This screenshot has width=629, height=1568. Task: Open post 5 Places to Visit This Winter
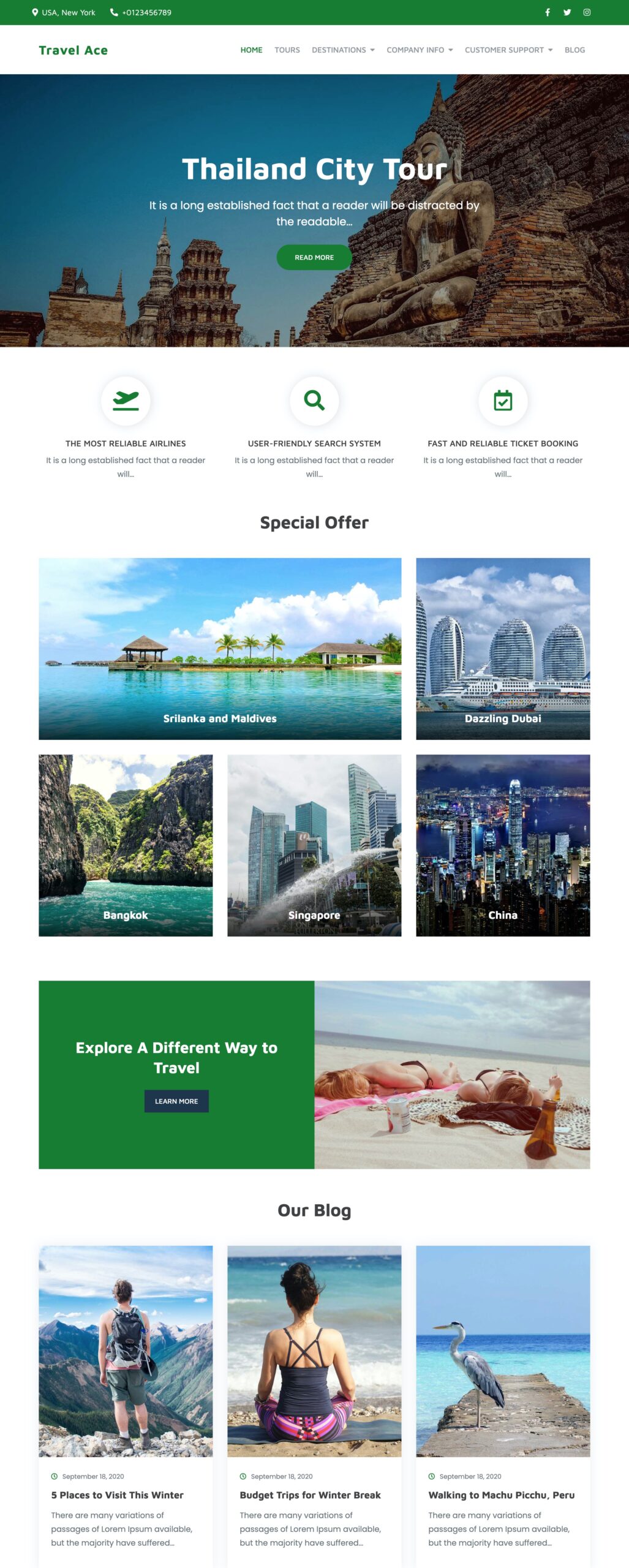tap(118, 1494)
